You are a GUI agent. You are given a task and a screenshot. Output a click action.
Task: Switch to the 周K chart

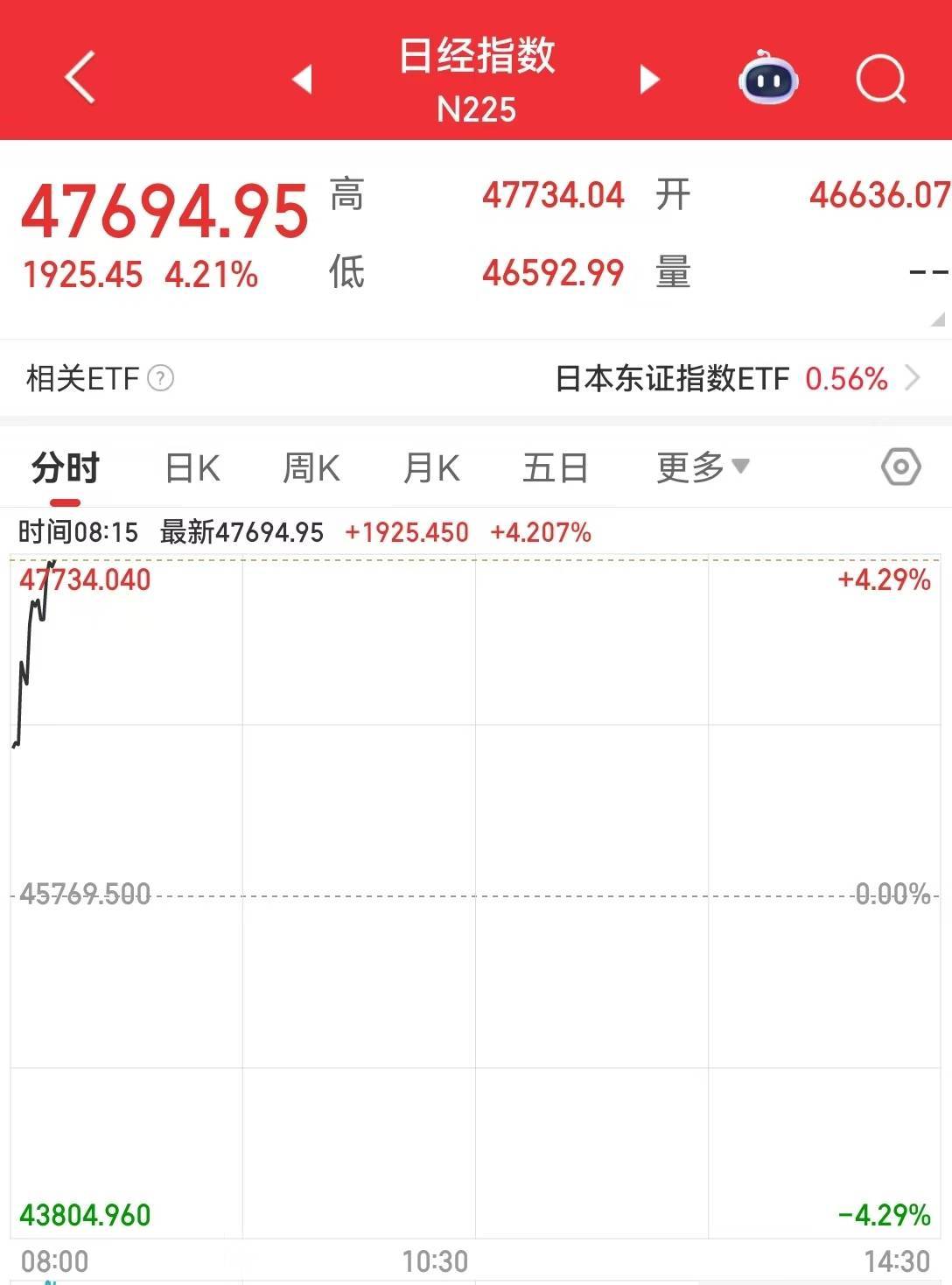tap(311, 468)
